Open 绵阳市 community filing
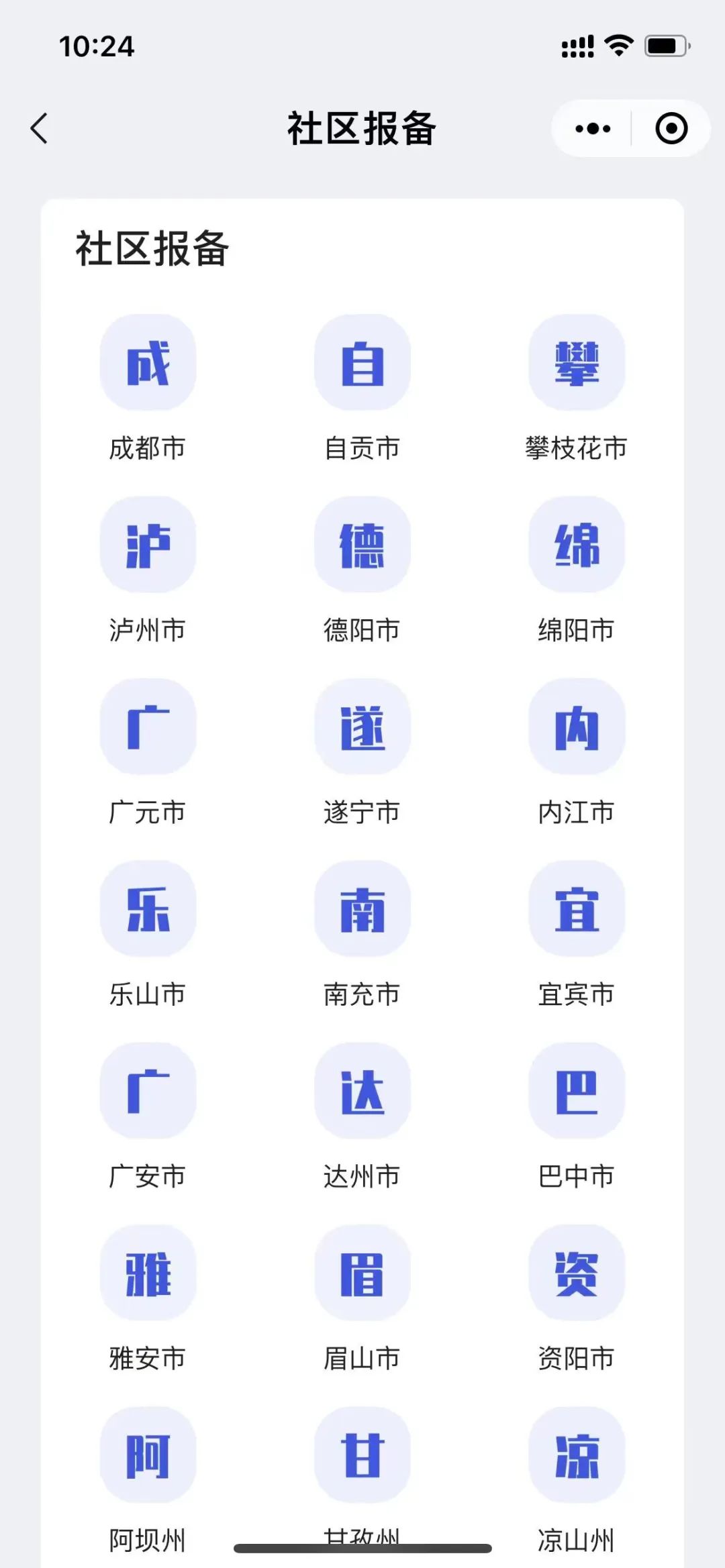Screen dimensions: 725x1568 point(577,545)
